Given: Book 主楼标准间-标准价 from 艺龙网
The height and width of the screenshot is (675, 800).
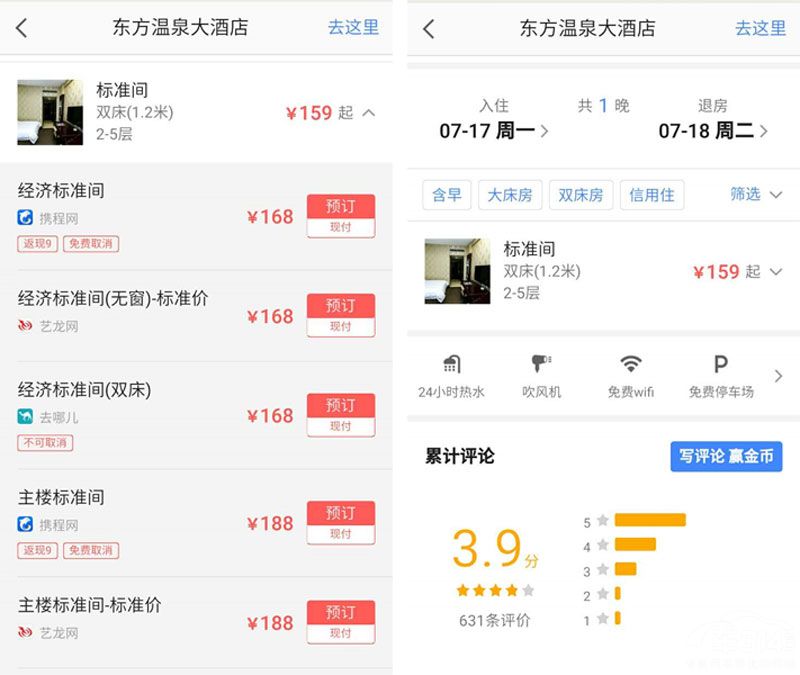Looking at the screenshot, I should pos(340,621).
